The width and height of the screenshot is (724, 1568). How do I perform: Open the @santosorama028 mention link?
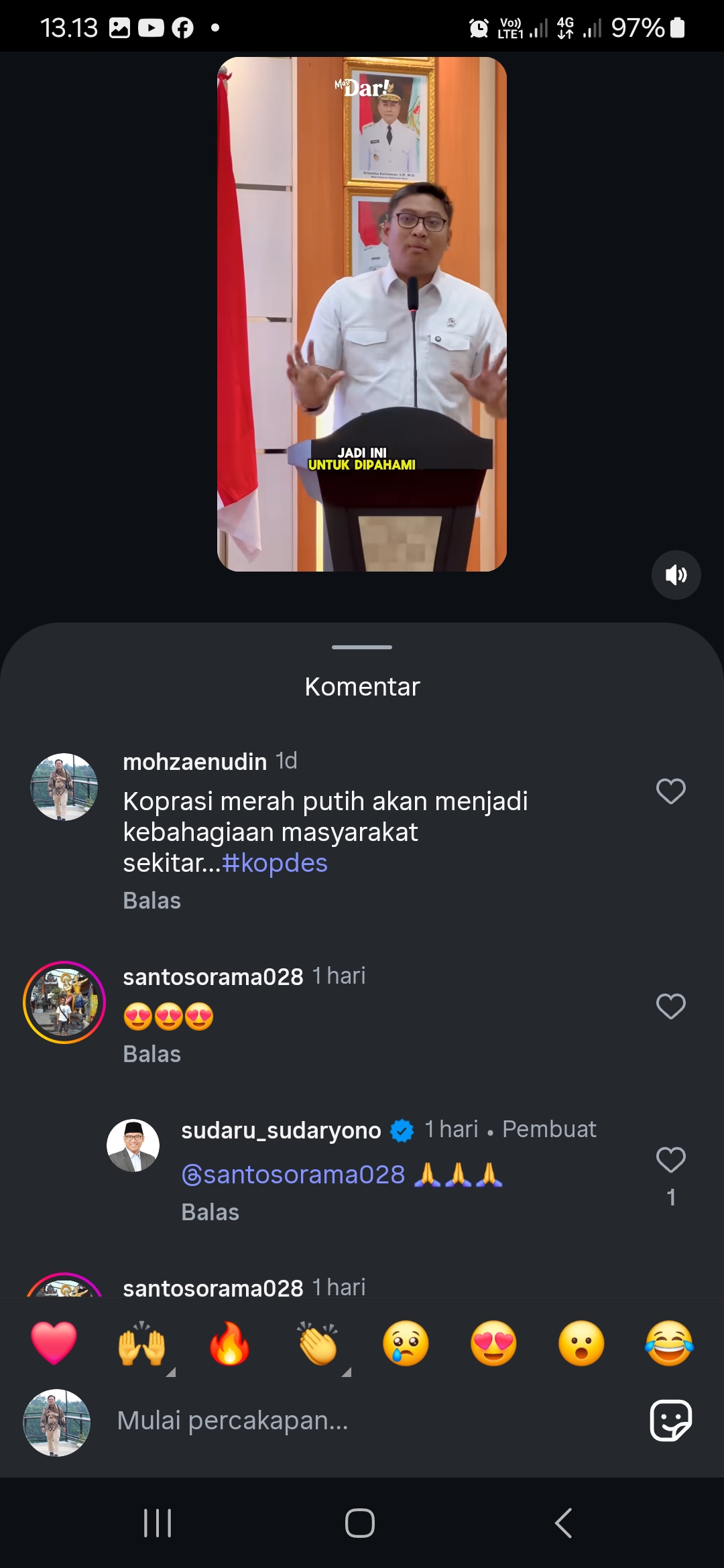point(294,1175)
